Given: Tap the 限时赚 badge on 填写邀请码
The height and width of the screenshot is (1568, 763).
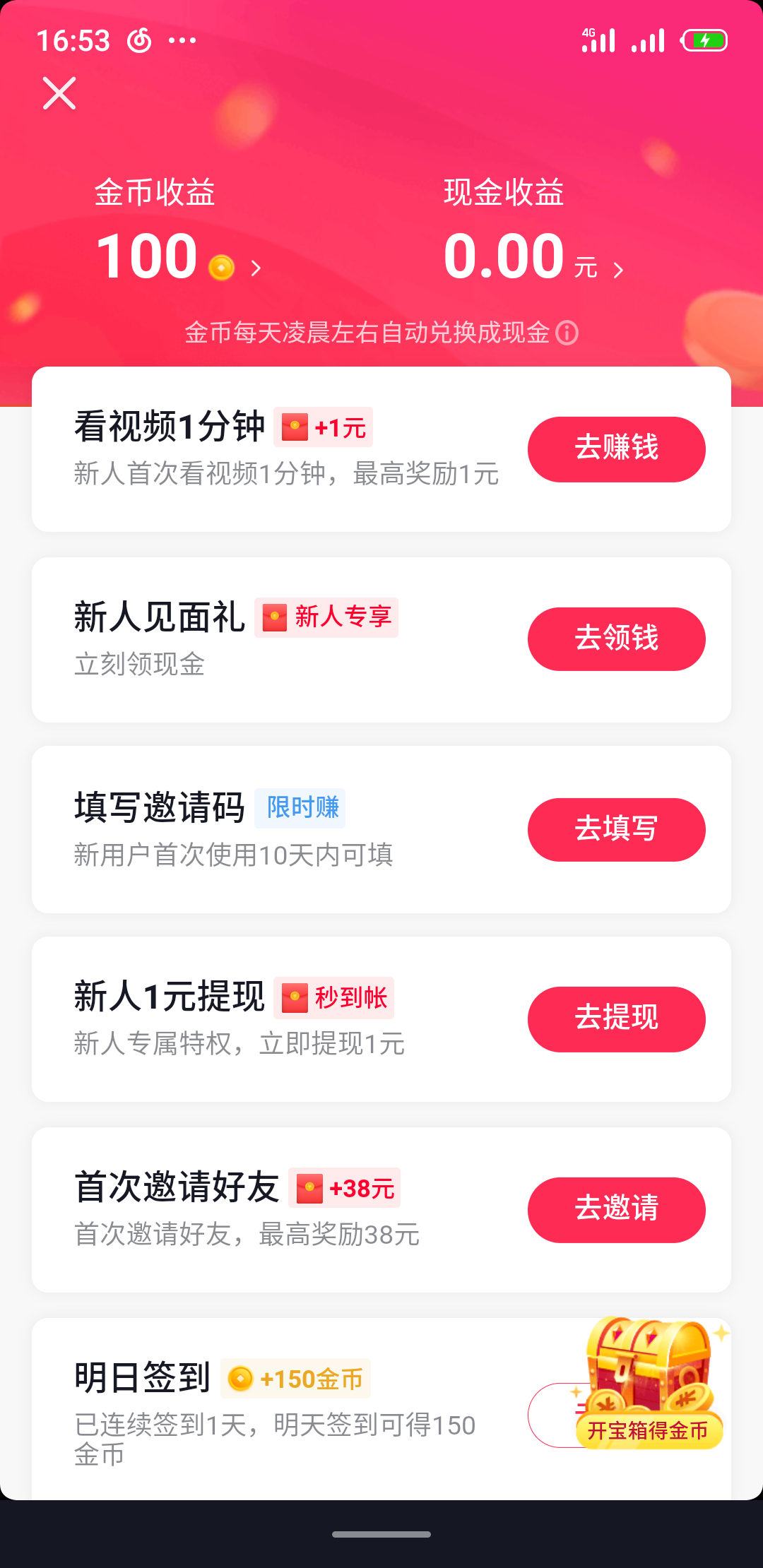Looking at the screenshot, I should (x=300, y=808).
